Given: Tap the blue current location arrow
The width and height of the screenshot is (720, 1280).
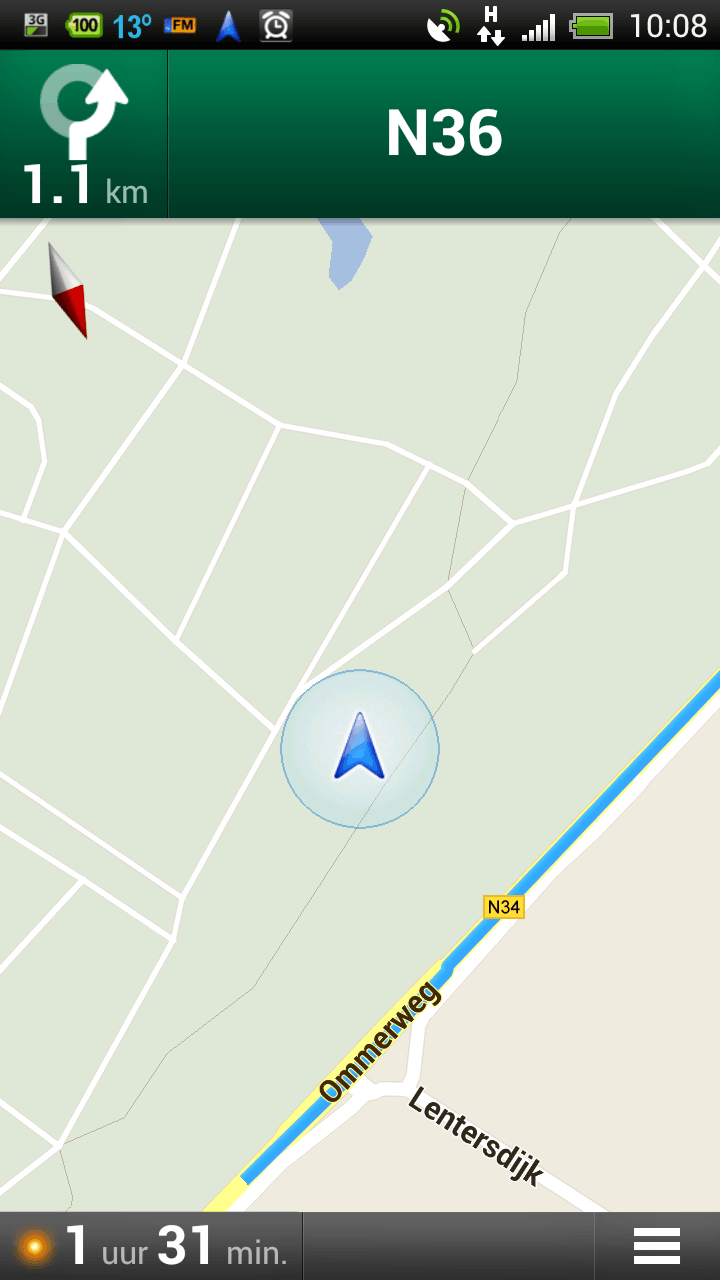Looking at the screenshot, I should pyautogui.click(x=360, y=748).
